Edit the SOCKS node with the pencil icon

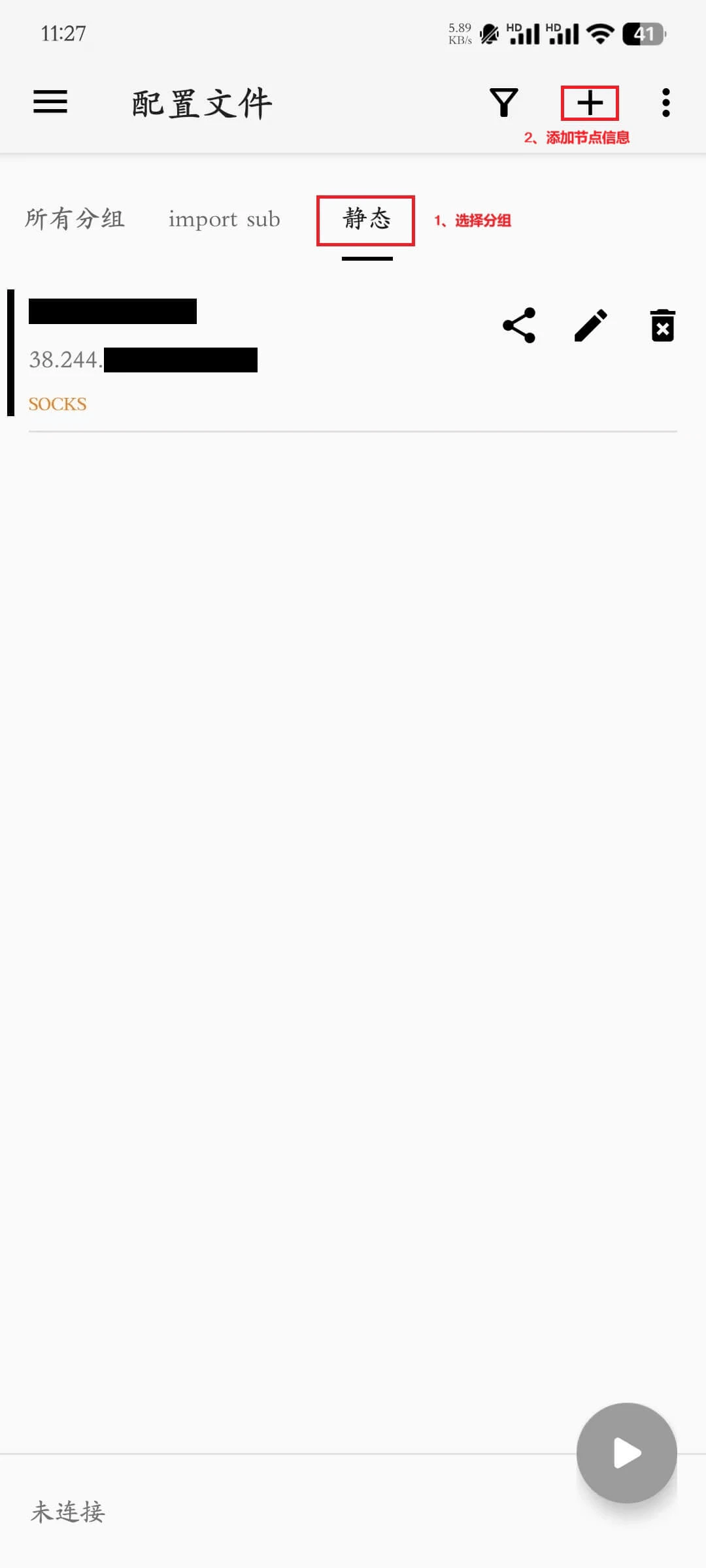coord(590,325)
